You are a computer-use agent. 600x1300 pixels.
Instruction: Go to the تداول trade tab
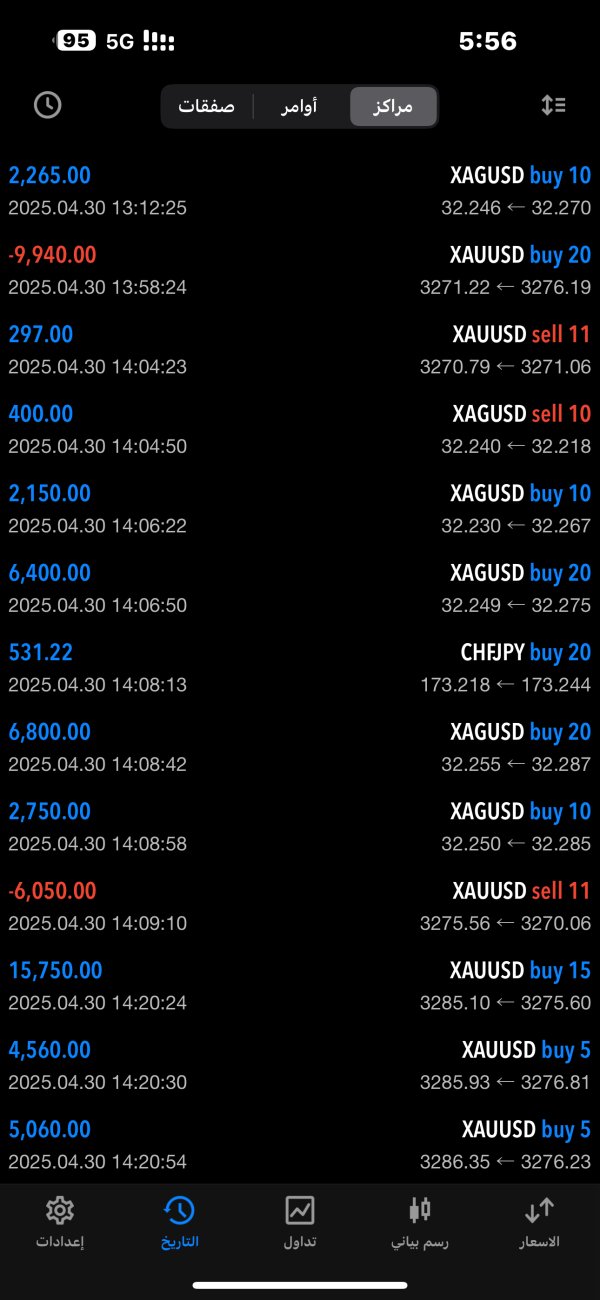[300, 1222]
